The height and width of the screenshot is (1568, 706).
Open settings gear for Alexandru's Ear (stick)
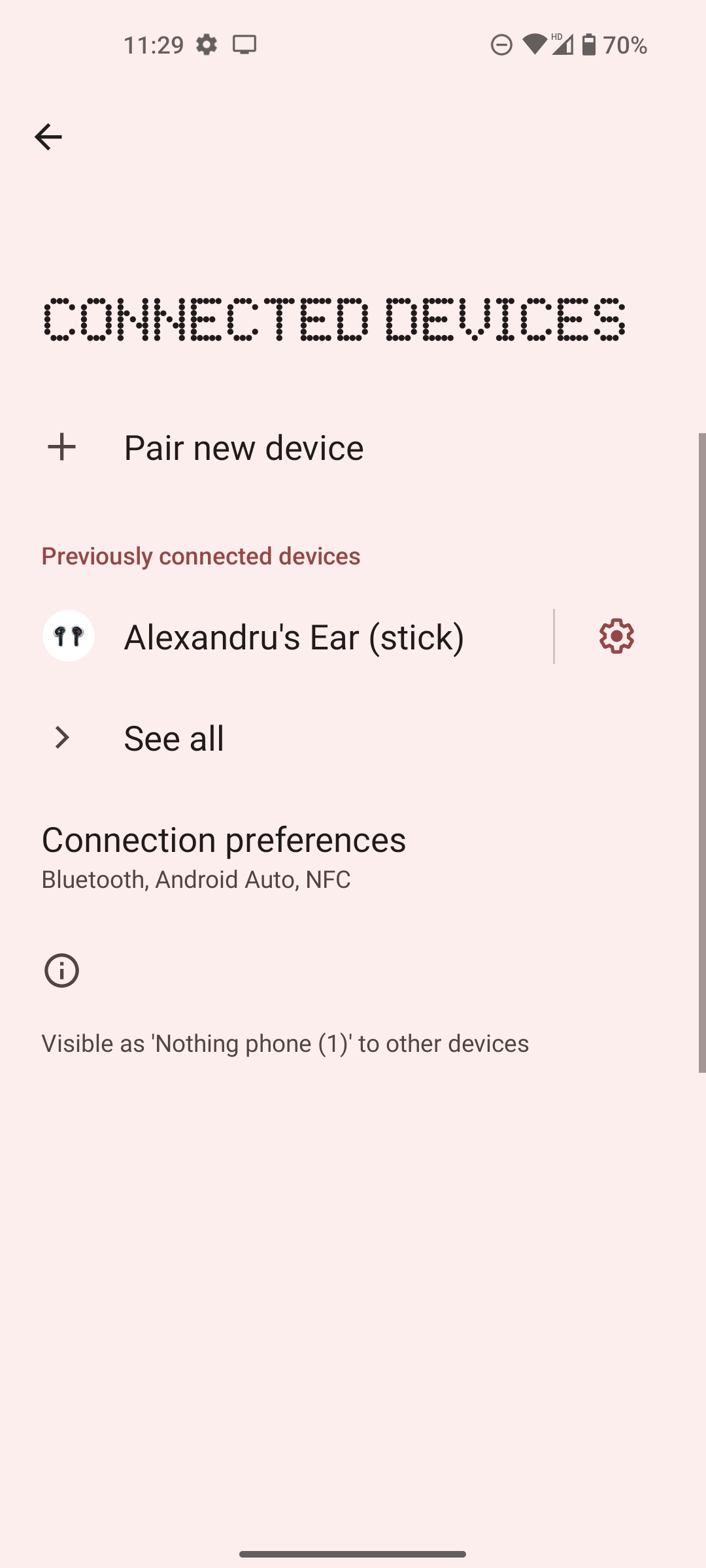(616, 636)
